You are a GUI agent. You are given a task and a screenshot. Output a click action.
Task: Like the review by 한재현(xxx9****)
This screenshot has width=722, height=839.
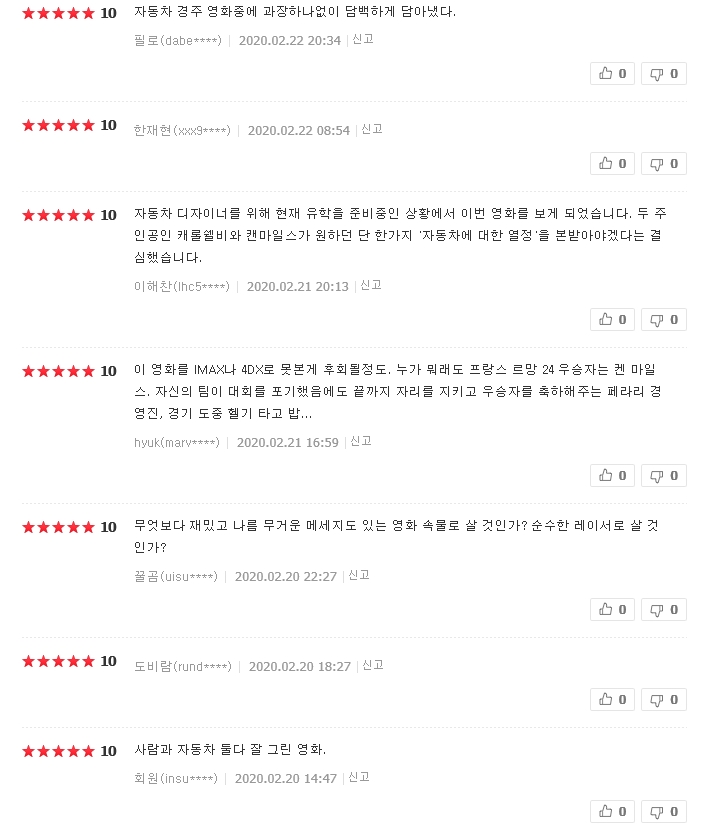pos(612,163)
